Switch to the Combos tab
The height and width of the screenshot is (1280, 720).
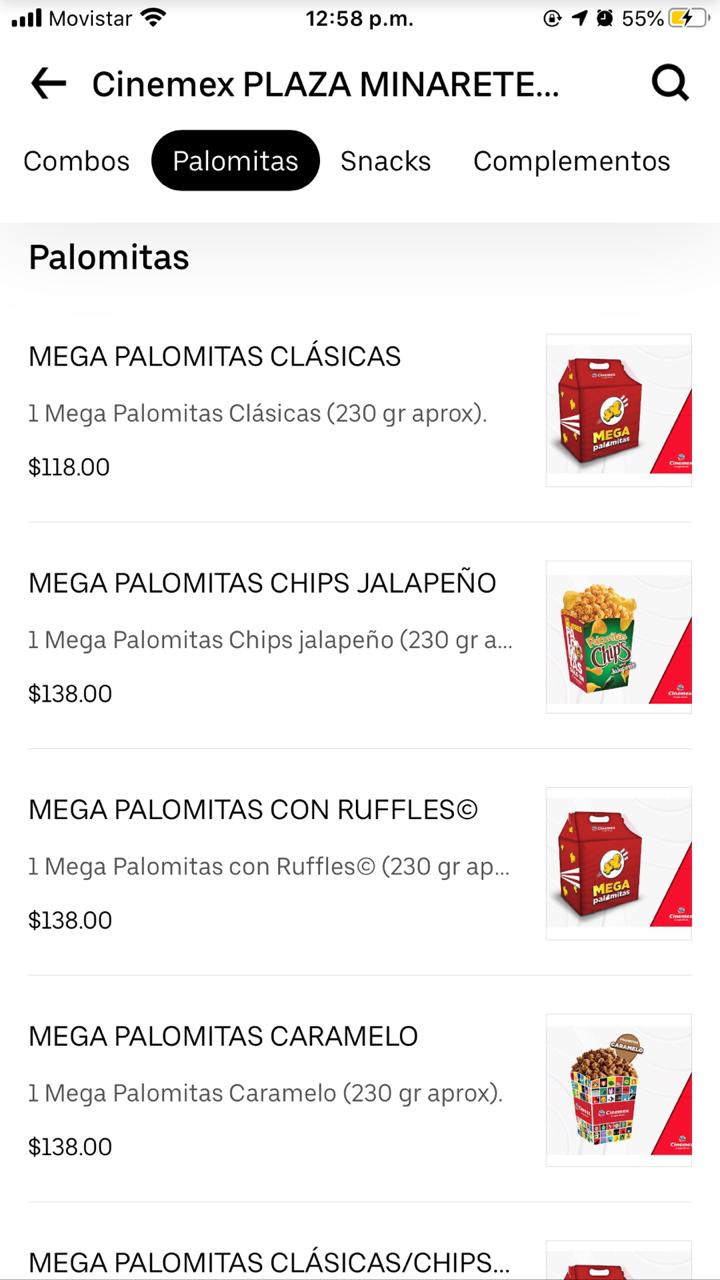76,160
